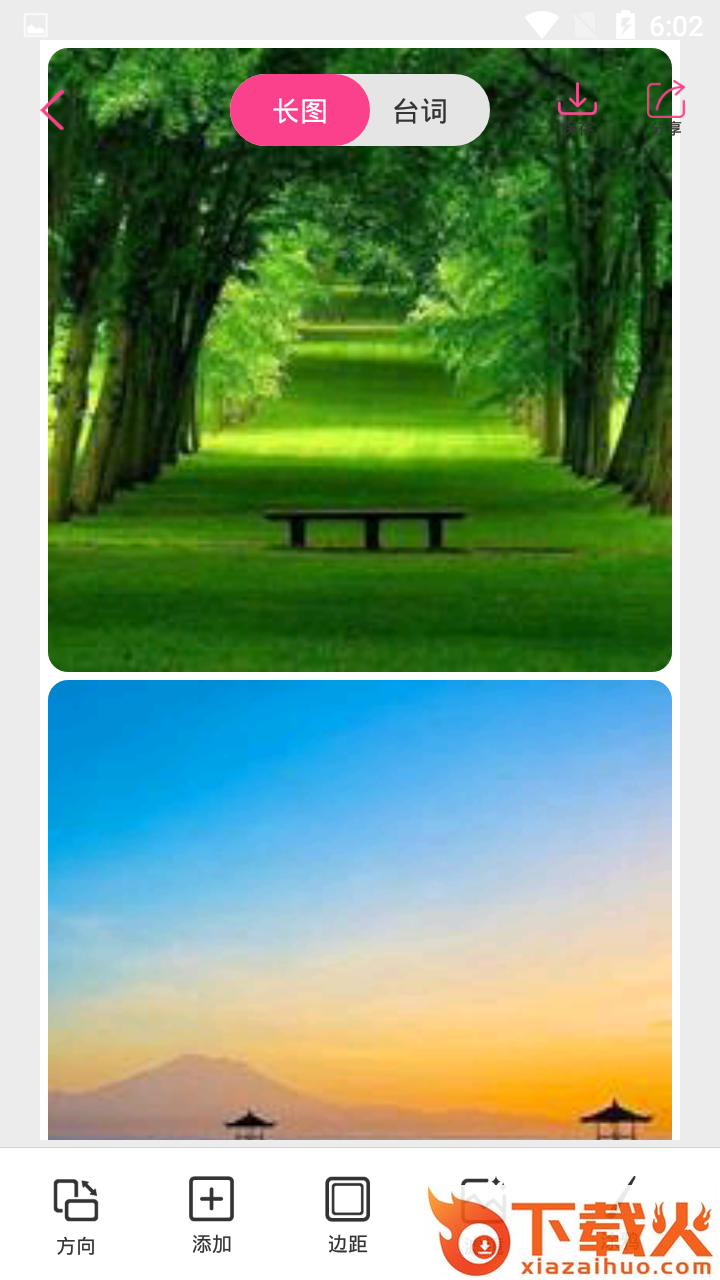
Task: Switch to the 长图 tab
Action: tap(300, 110)
